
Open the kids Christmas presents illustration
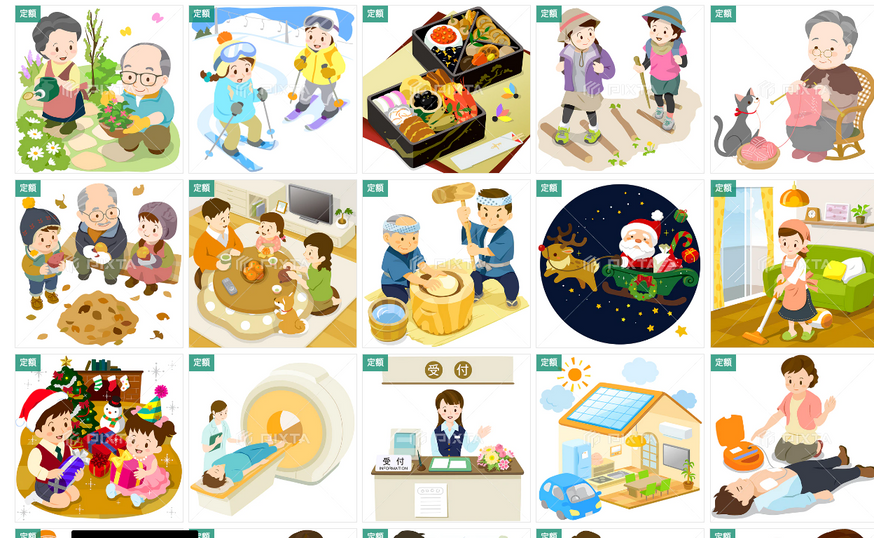pos(99,438)
